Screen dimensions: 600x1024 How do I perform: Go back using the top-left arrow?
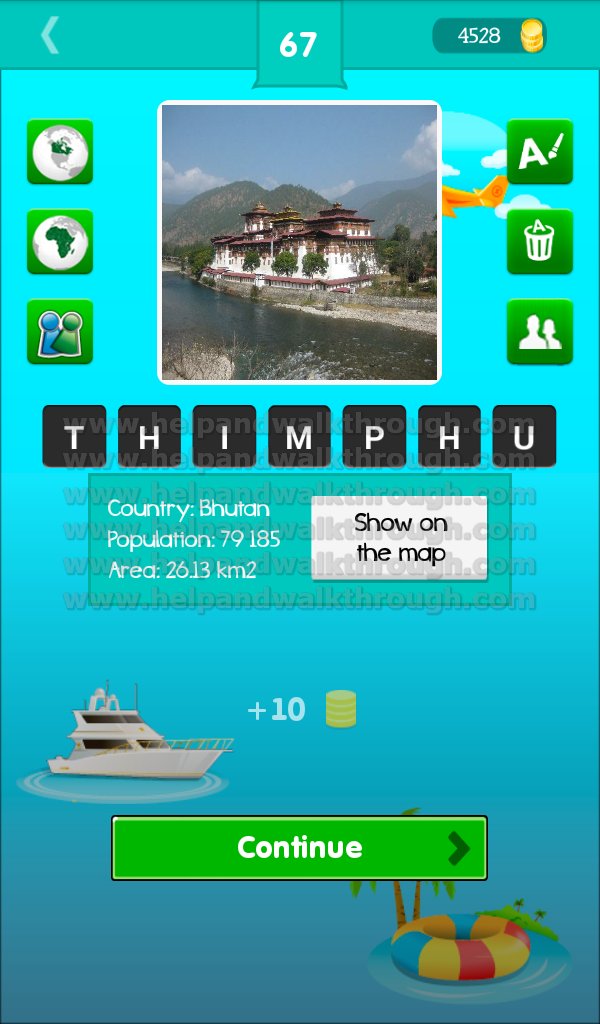click(50, 35)
